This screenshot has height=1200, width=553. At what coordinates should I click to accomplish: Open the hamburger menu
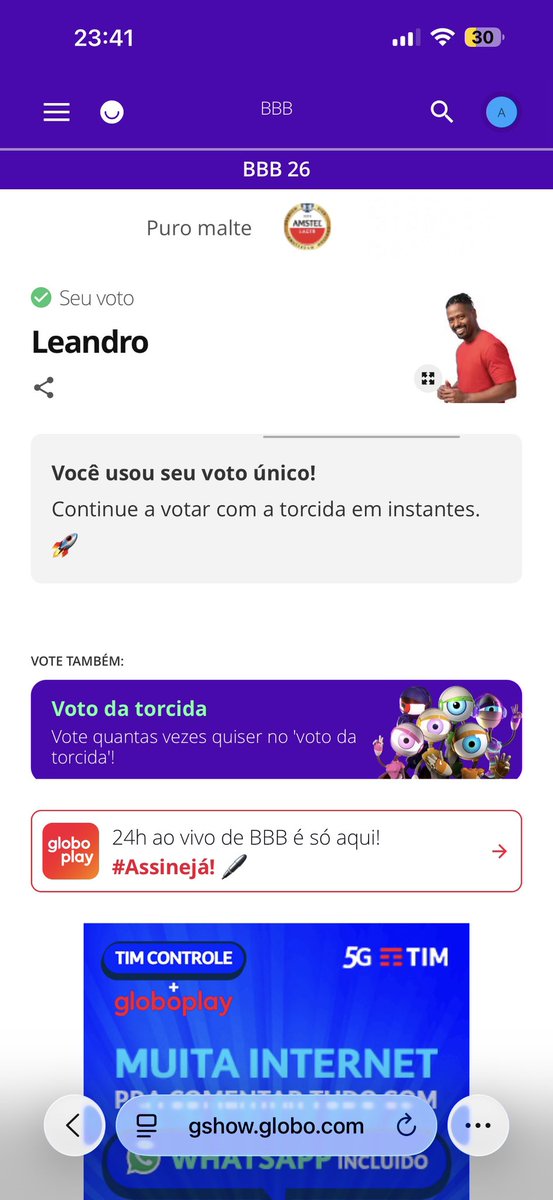point(56,113)
